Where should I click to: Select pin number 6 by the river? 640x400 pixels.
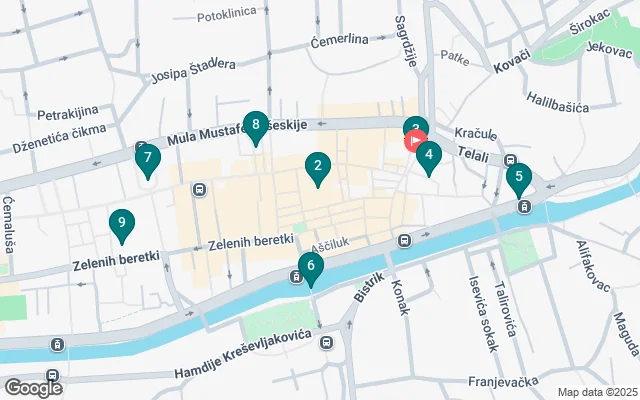pyautogui.click(x=310, y=266)
